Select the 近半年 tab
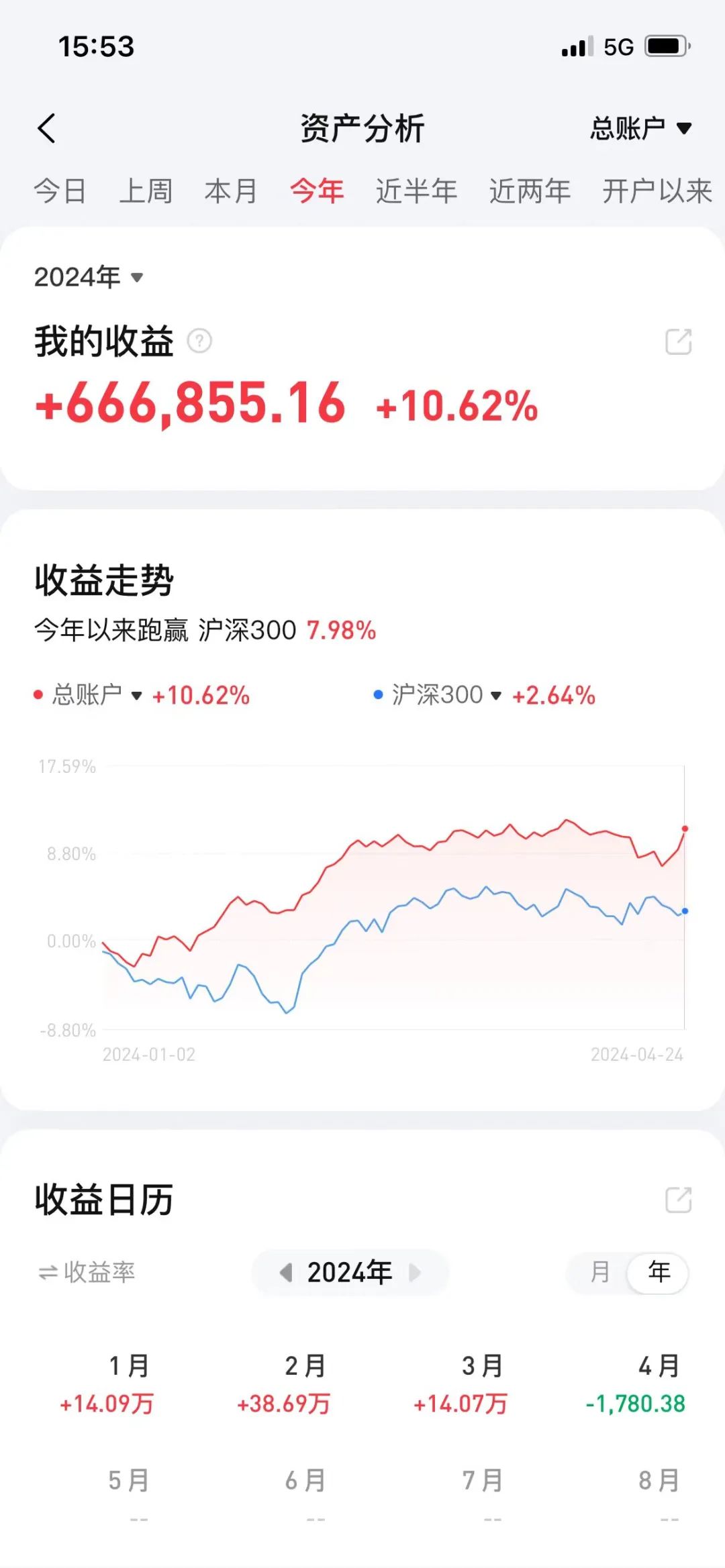Image resolution: width=725 pixels, height=1568 pixels. point(416,191)
